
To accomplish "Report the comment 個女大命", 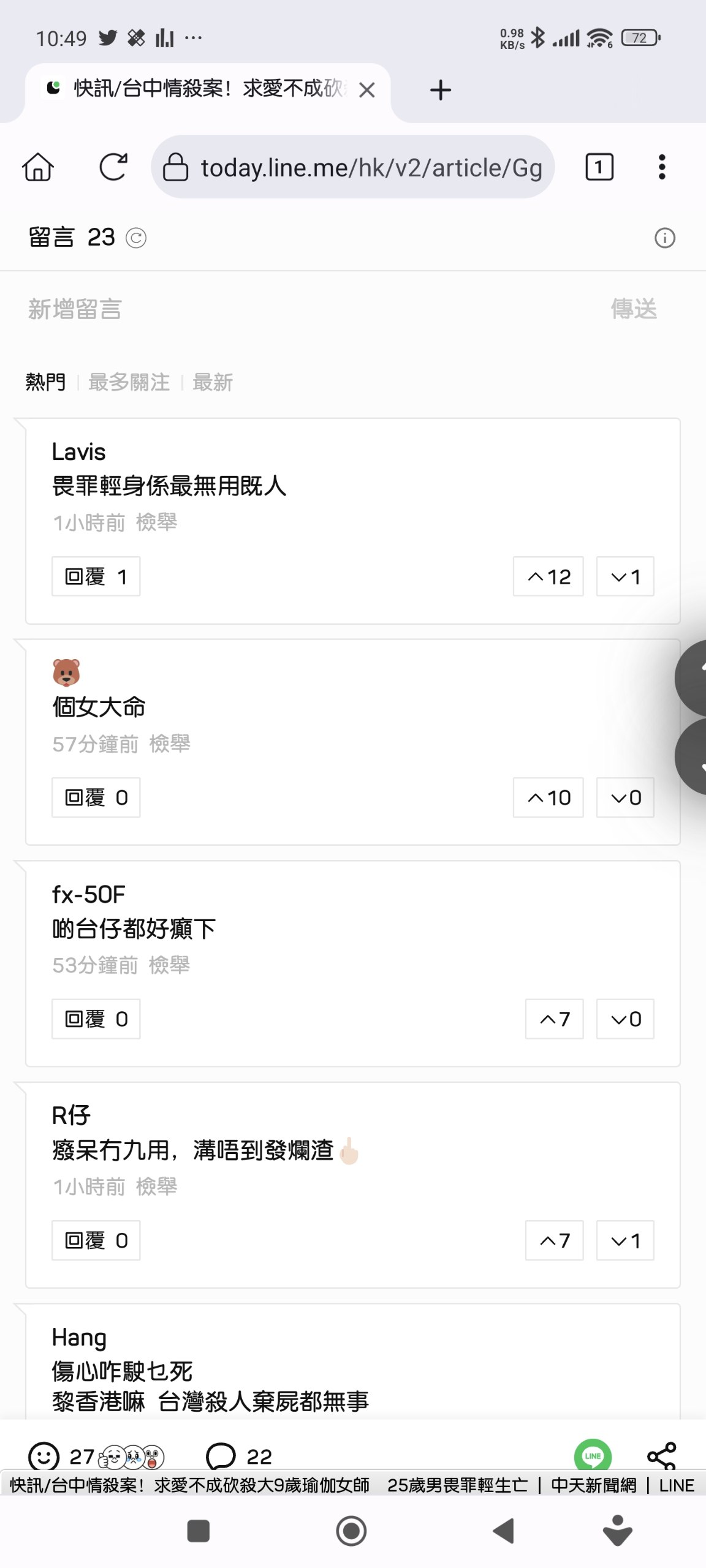I will (170, 744).
